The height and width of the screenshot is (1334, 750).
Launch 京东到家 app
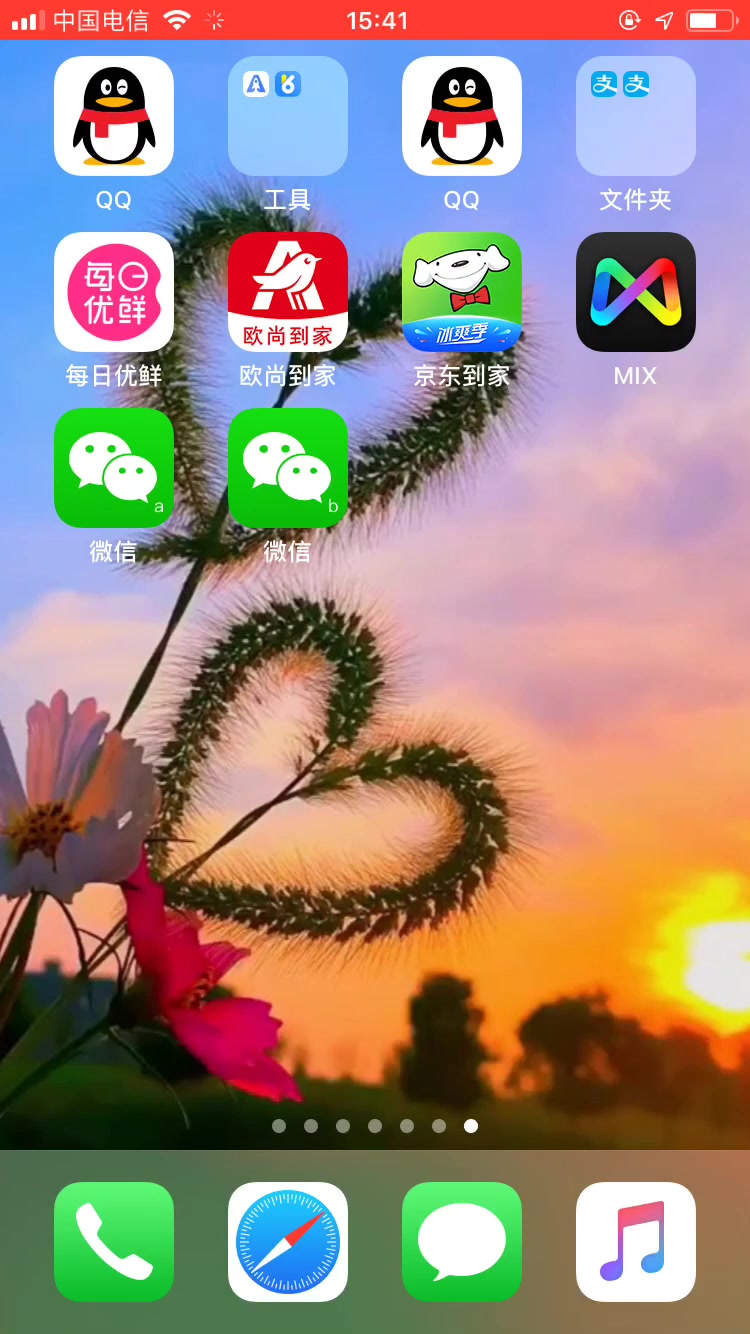click(x=462, y=292)
